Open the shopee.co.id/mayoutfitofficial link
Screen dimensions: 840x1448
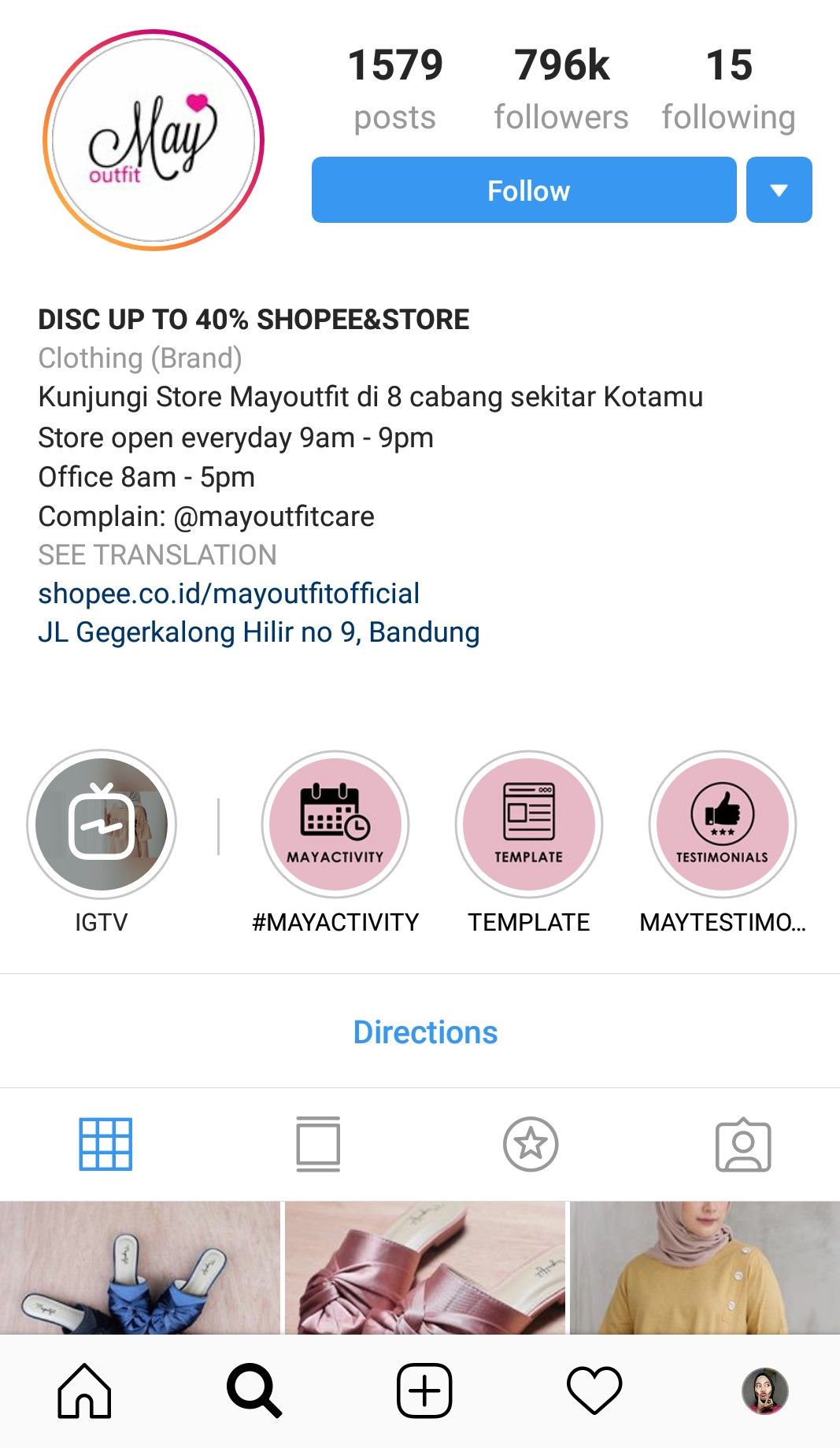click(x=229, y=594)
